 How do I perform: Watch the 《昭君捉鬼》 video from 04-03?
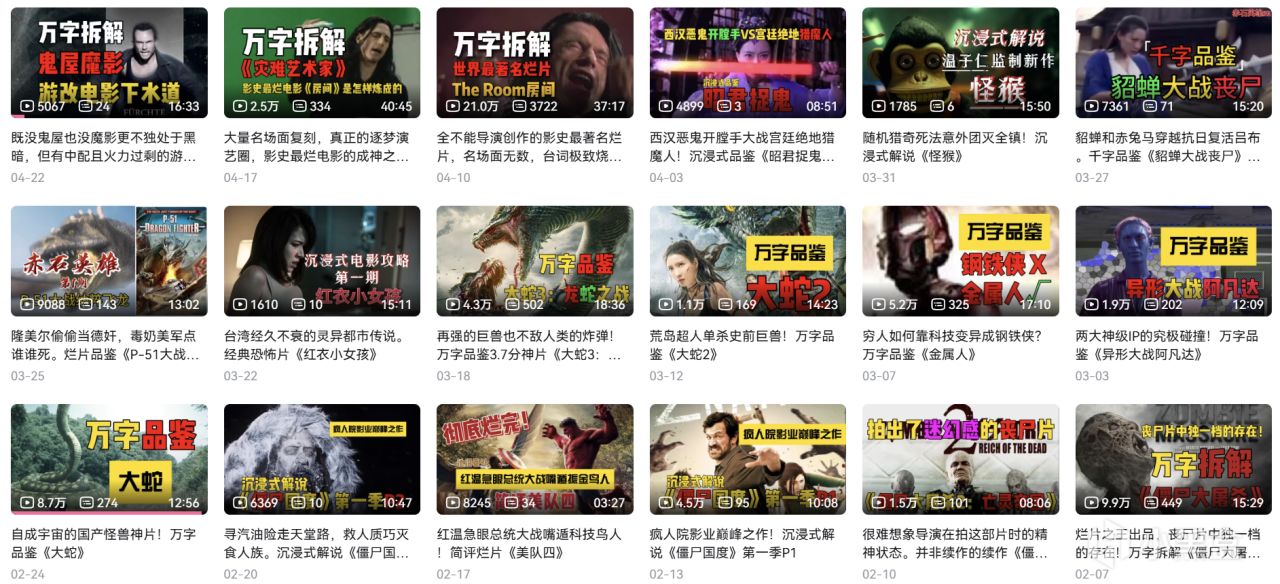748,63
